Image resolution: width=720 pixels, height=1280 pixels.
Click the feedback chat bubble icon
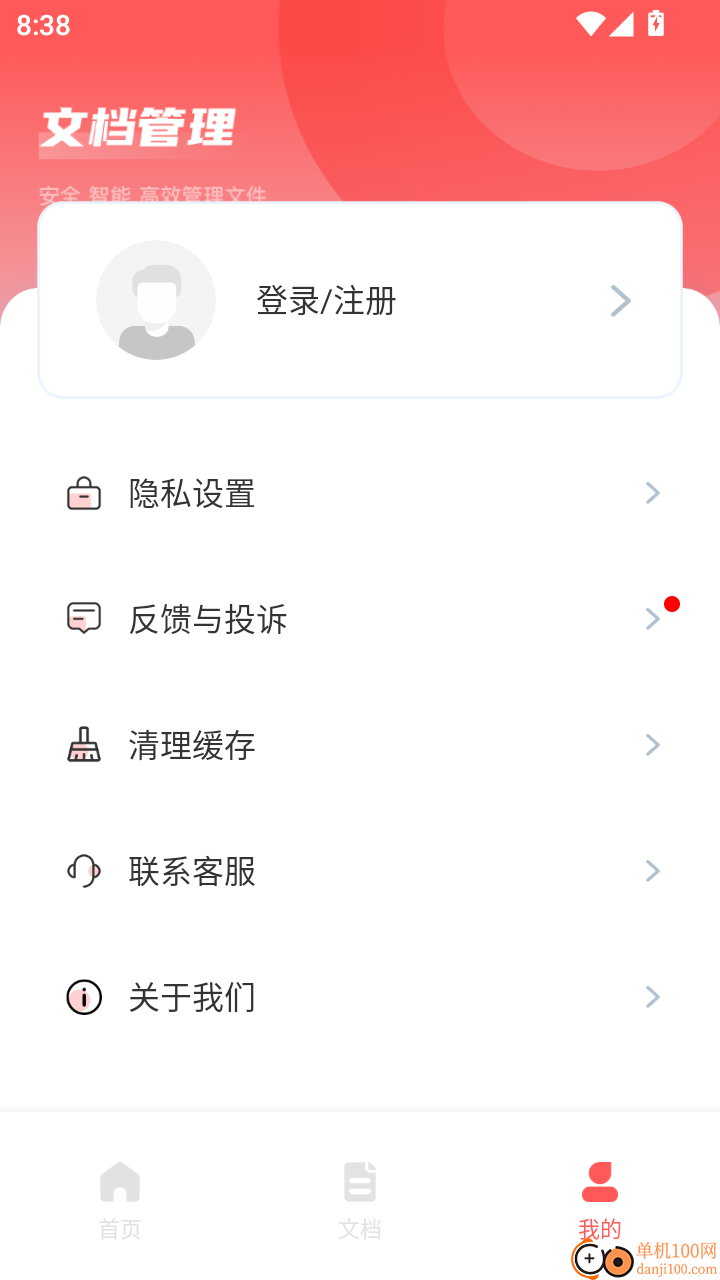pos(84,619)
